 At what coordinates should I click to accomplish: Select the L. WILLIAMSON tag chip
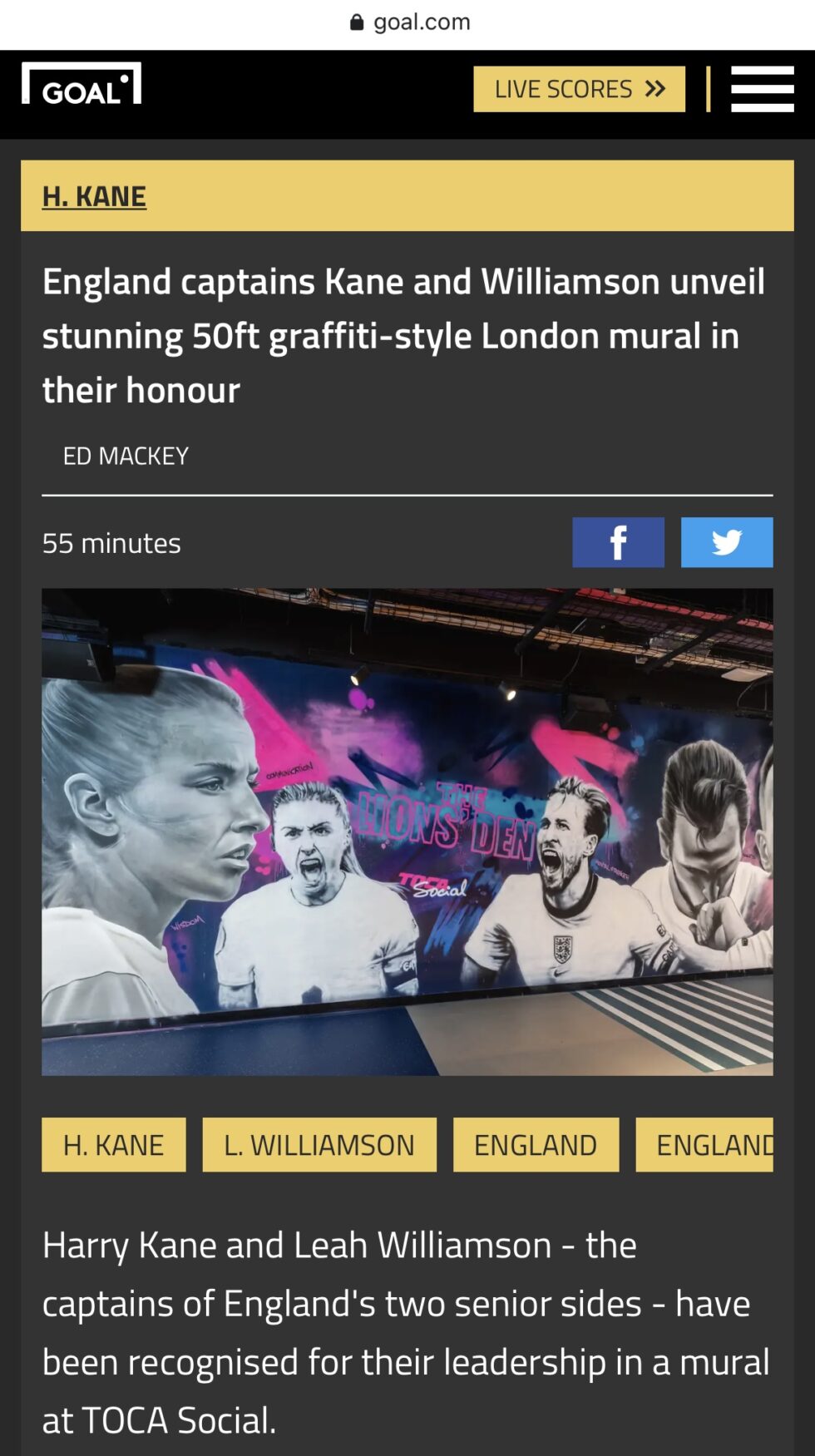[319, 1145]
